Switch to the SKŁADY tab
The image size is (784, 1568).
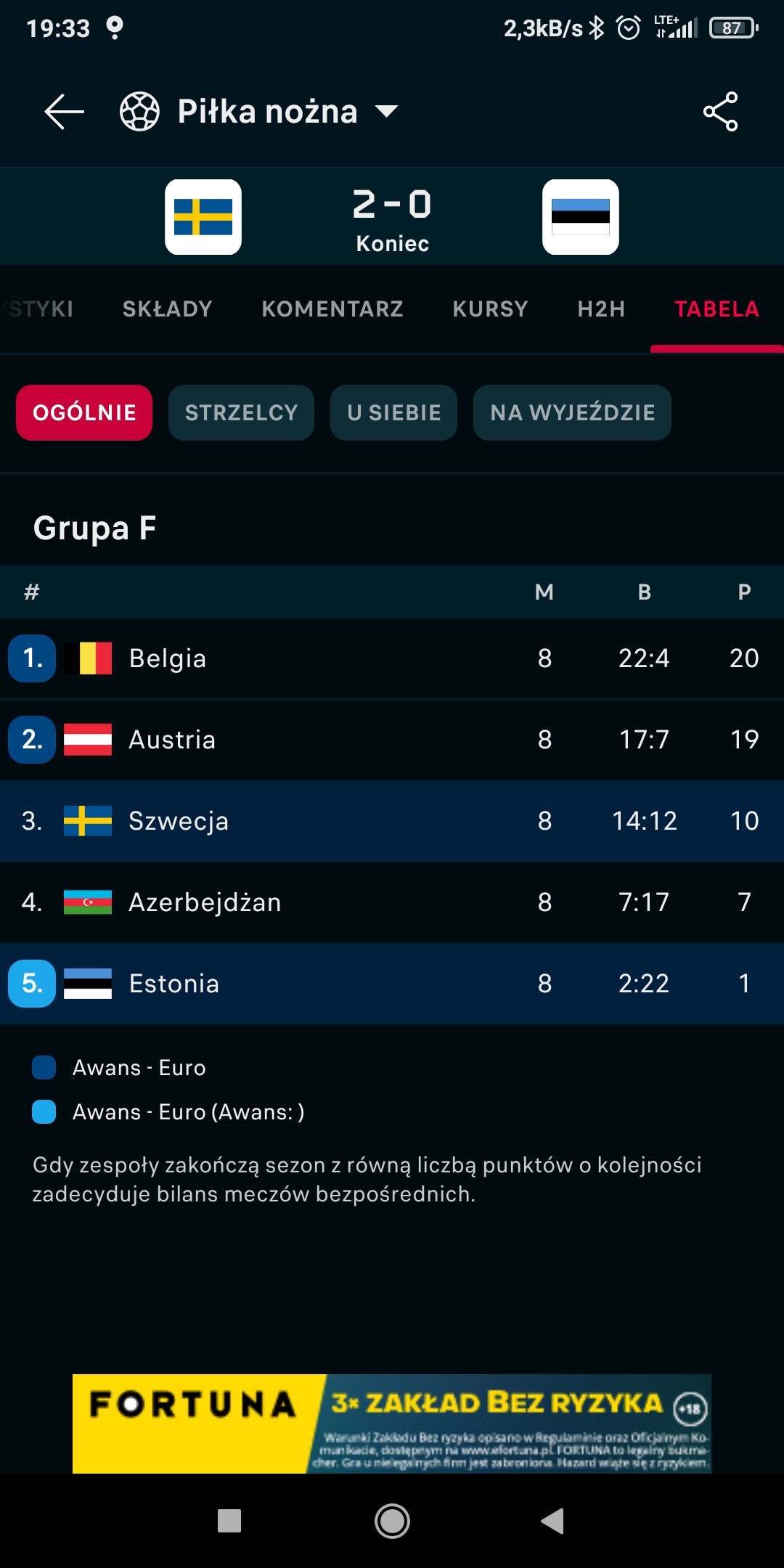pos(167,309)
